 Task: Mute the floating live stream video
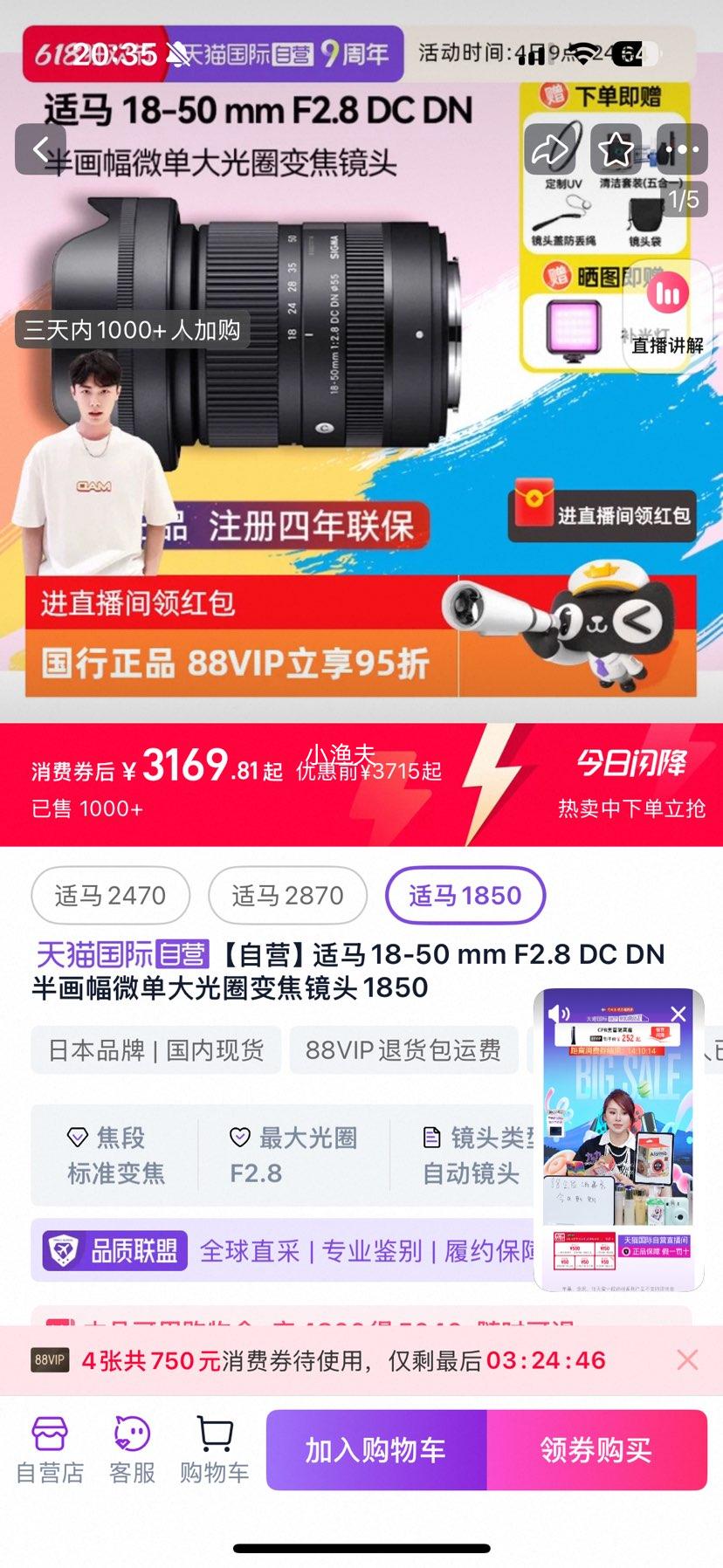click(x=559, y=1014)
